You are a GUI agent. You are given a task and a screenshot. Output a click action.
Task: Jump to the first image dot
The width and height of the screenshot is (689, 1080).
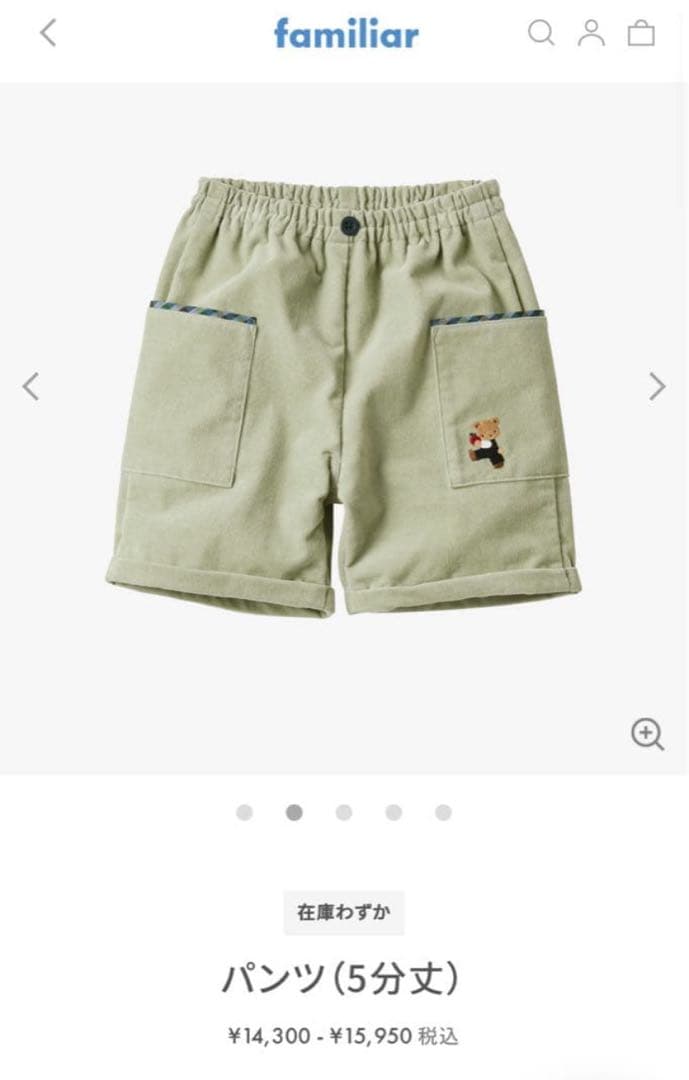pos(244,812)
